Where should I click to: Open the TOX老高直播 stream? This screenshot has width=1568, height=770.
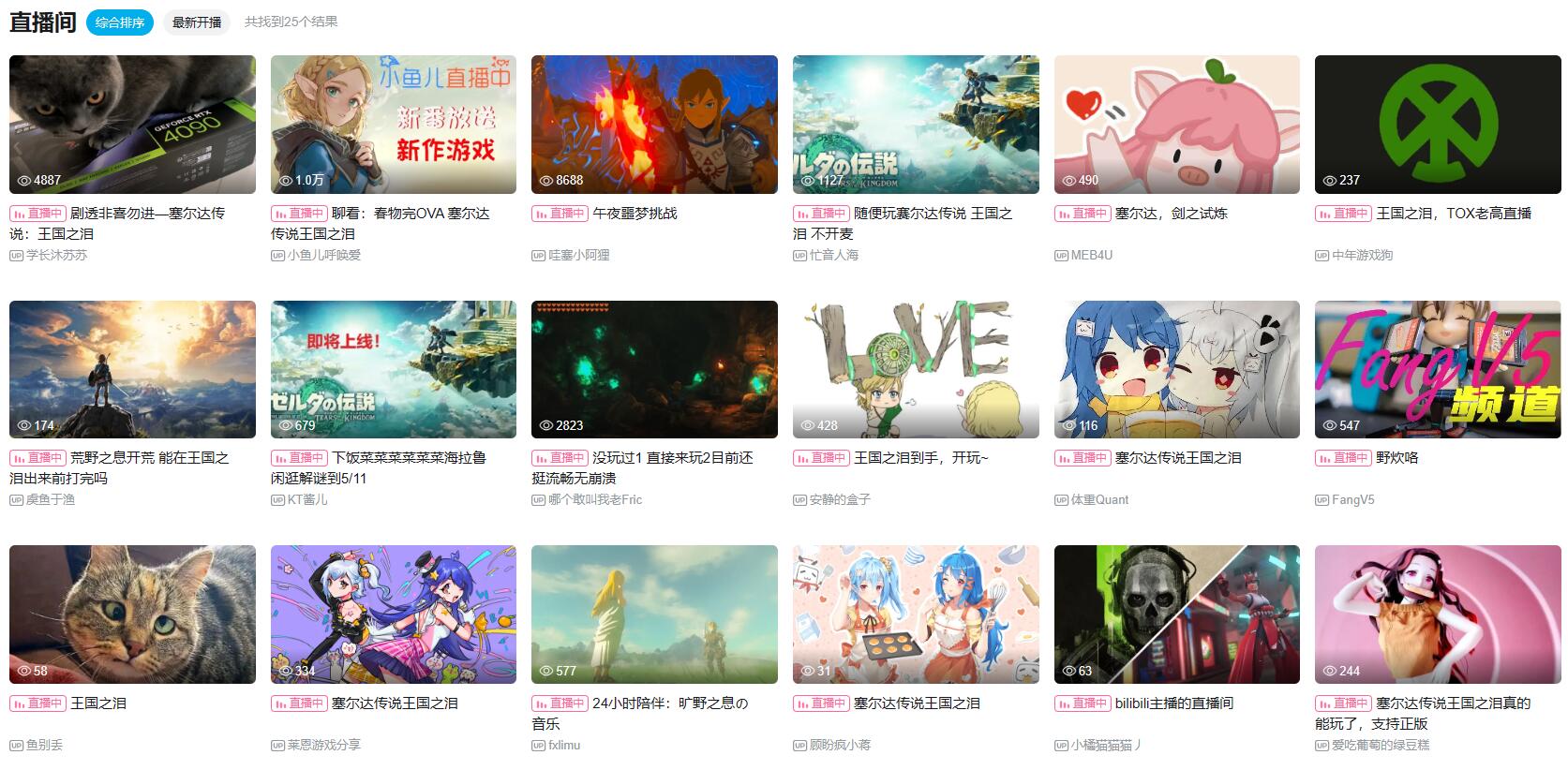pos(1453,214)
